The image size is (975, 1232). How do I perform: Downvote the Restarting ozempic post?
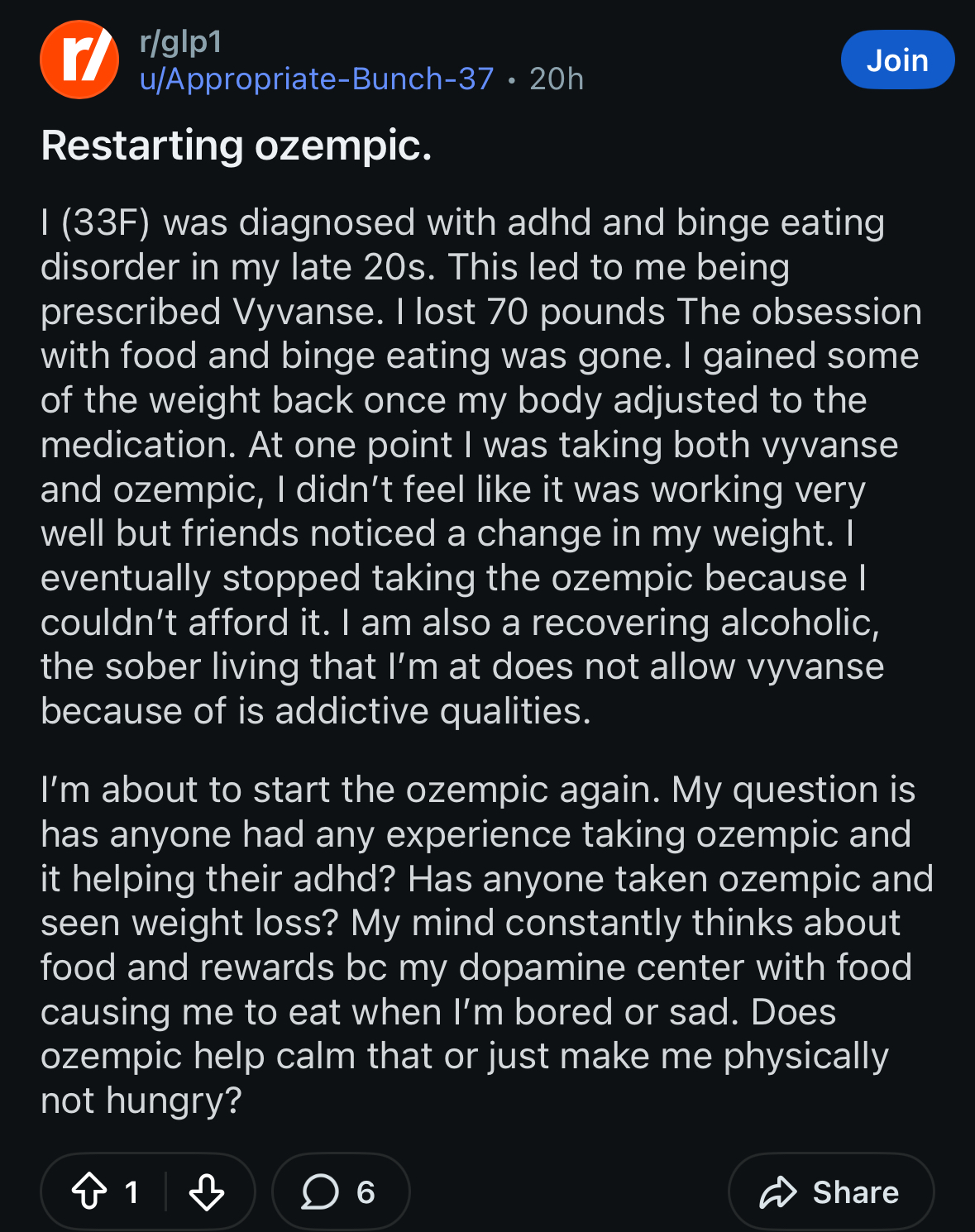[207, 1192]
